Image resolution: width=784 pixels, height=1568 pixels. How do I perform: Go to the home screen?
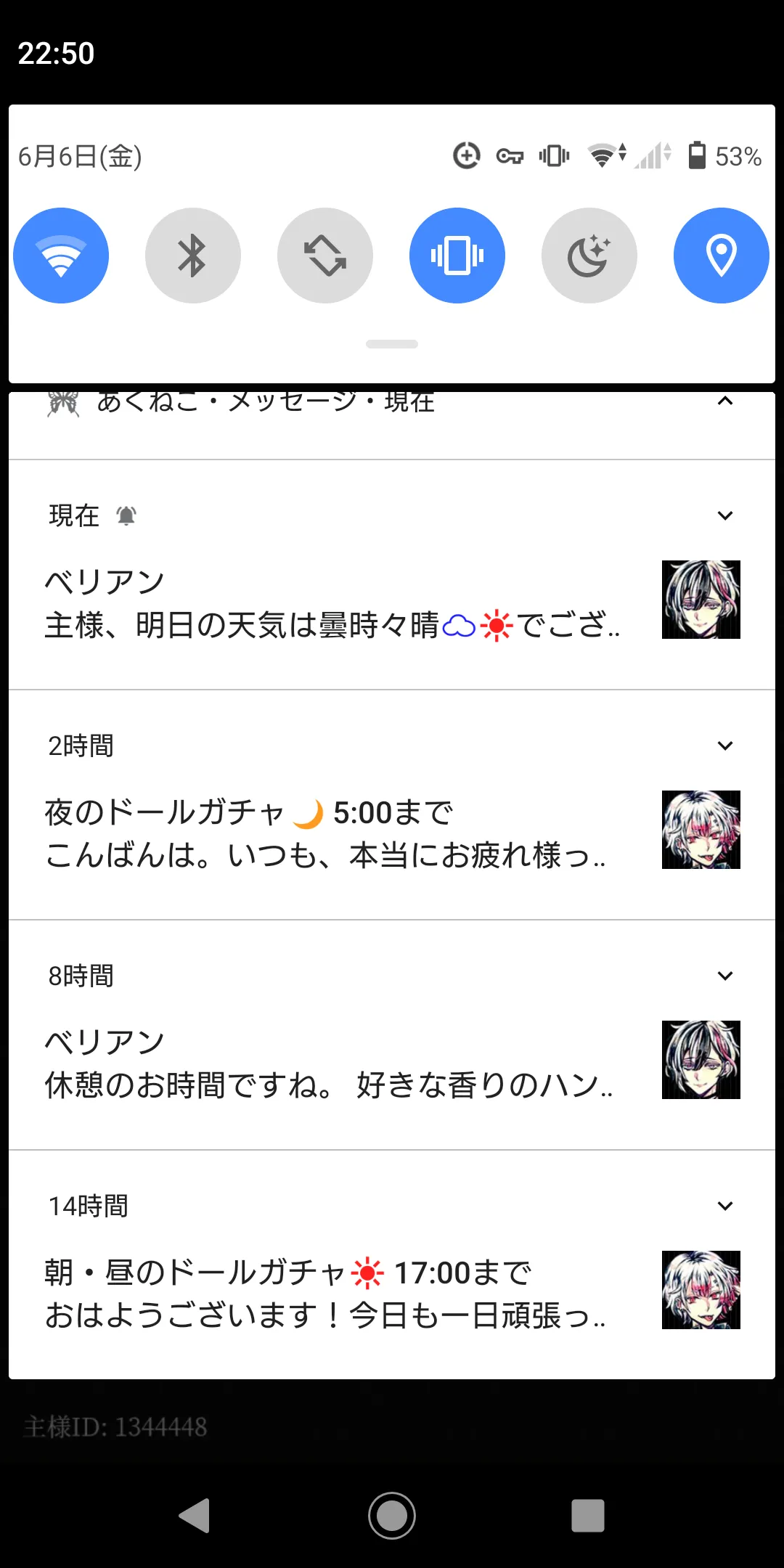392,1516
